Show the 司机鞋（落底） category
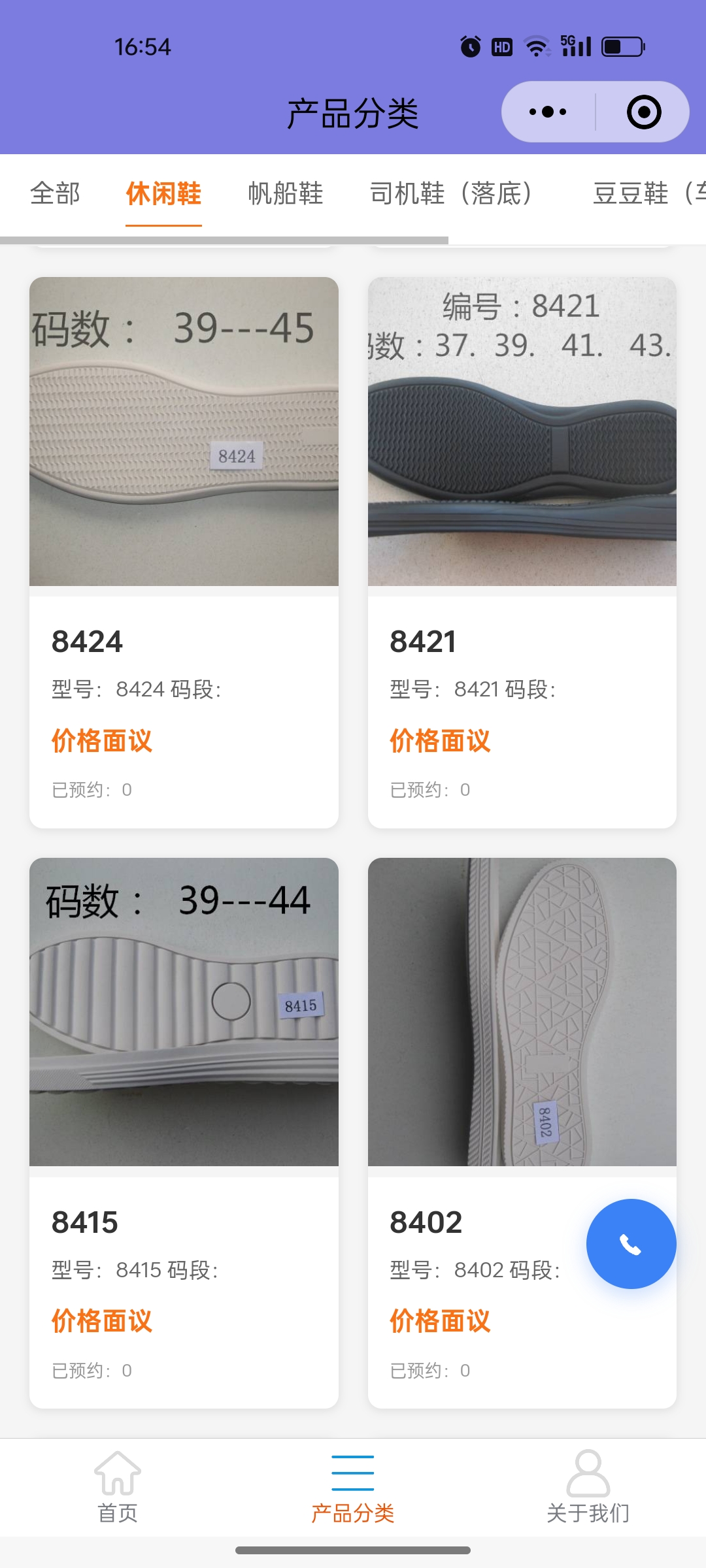Viewport: 706px width, 1568px height. pyautogui.click(x=451, y=193)
